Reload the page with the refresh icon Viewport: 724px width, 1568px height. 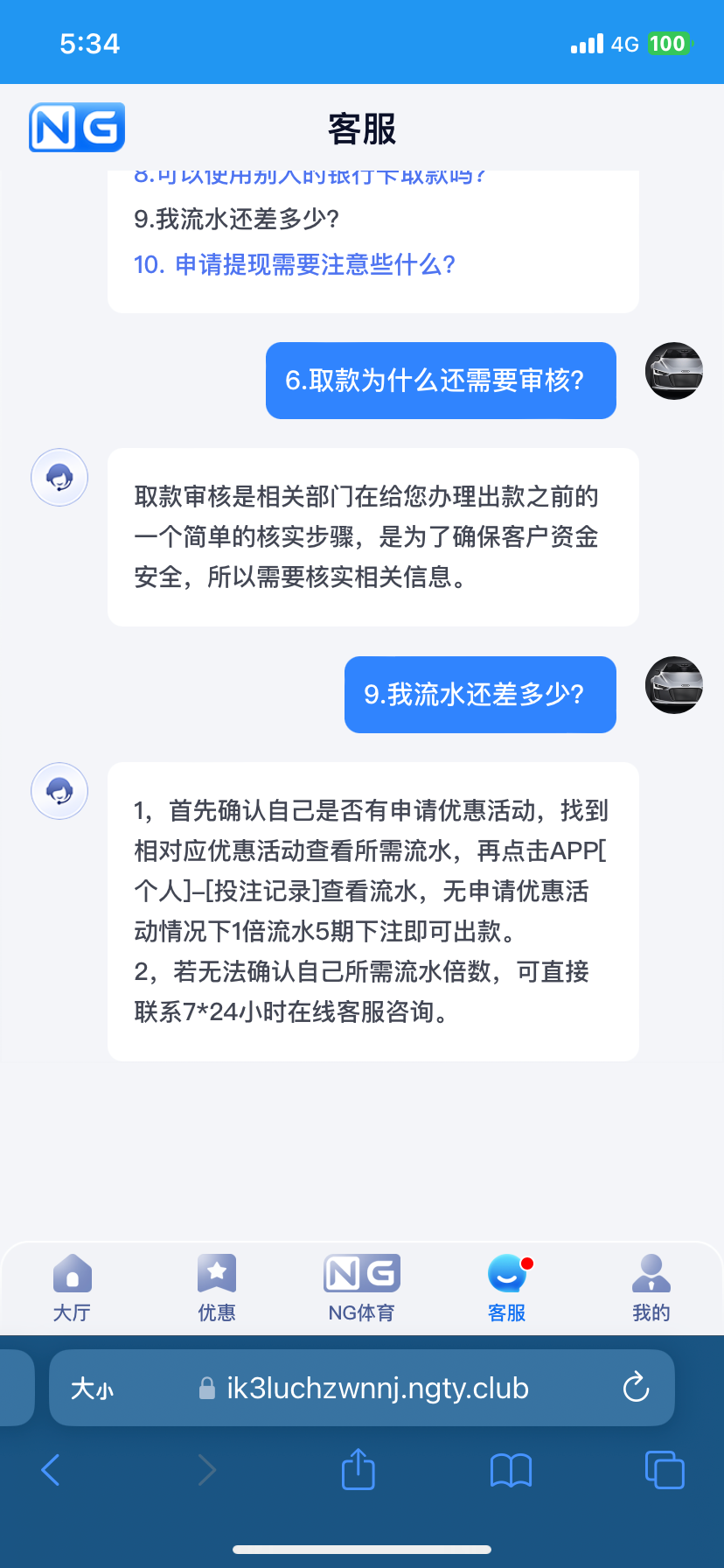point(635,1387)
